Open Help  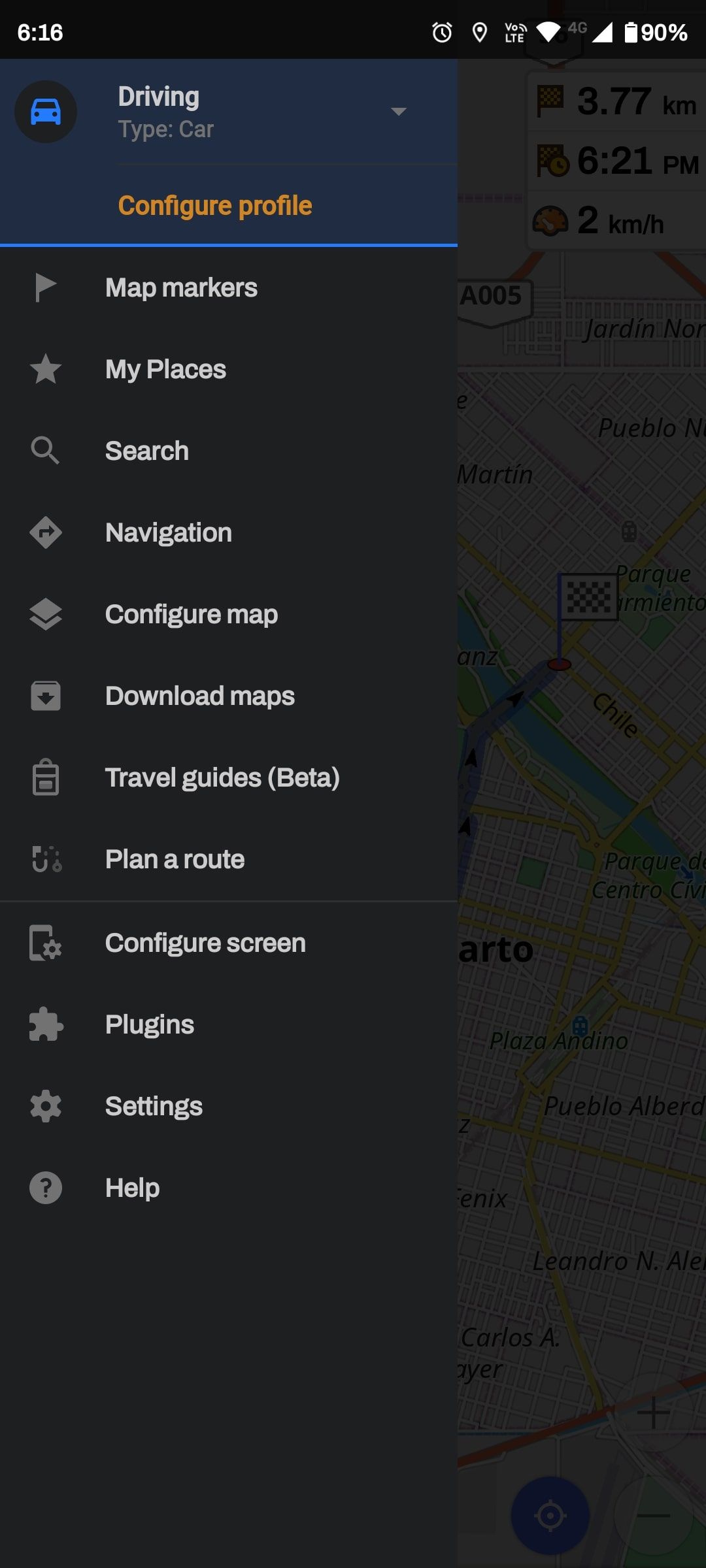pos(133,1188)
